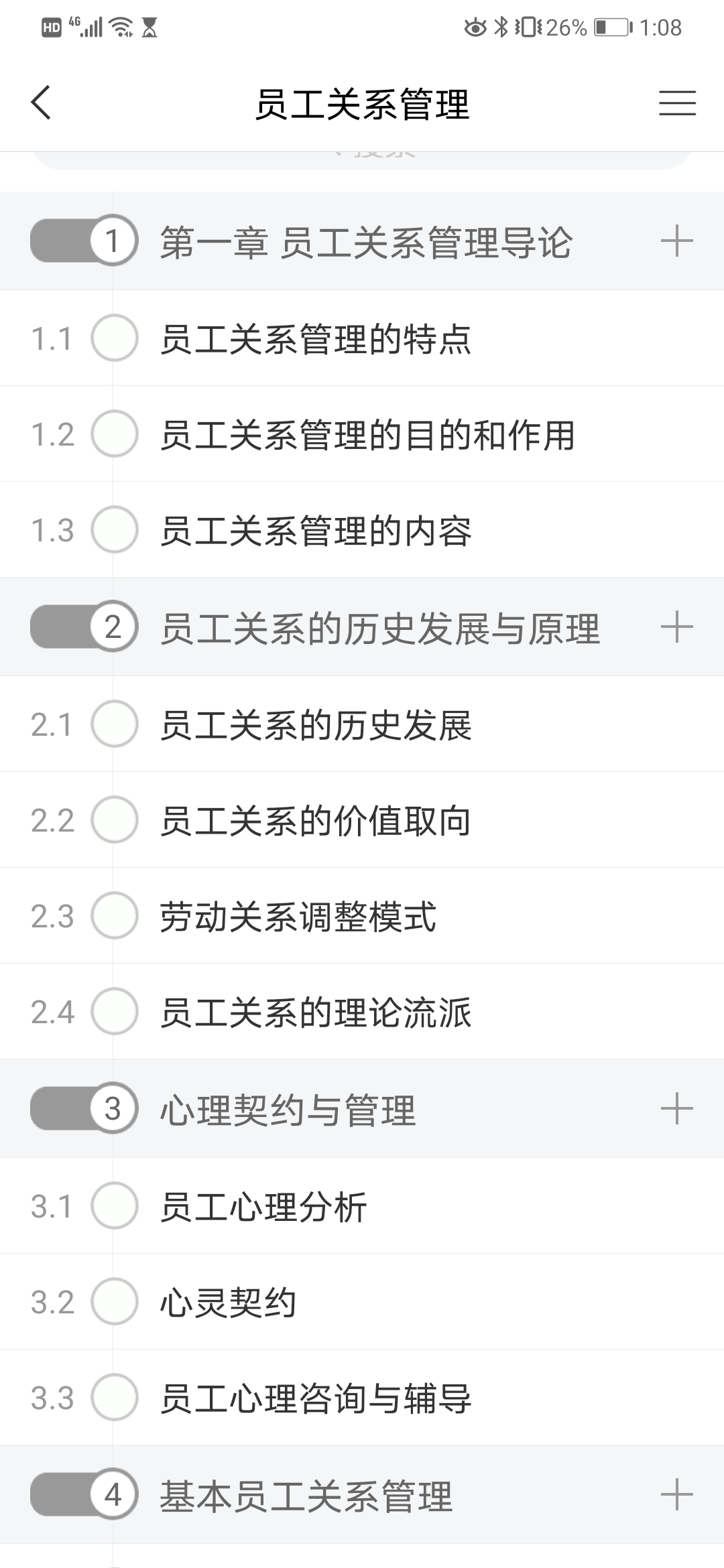Open section 1.2 员工关系管理的目的和作用

pos(367,434)
